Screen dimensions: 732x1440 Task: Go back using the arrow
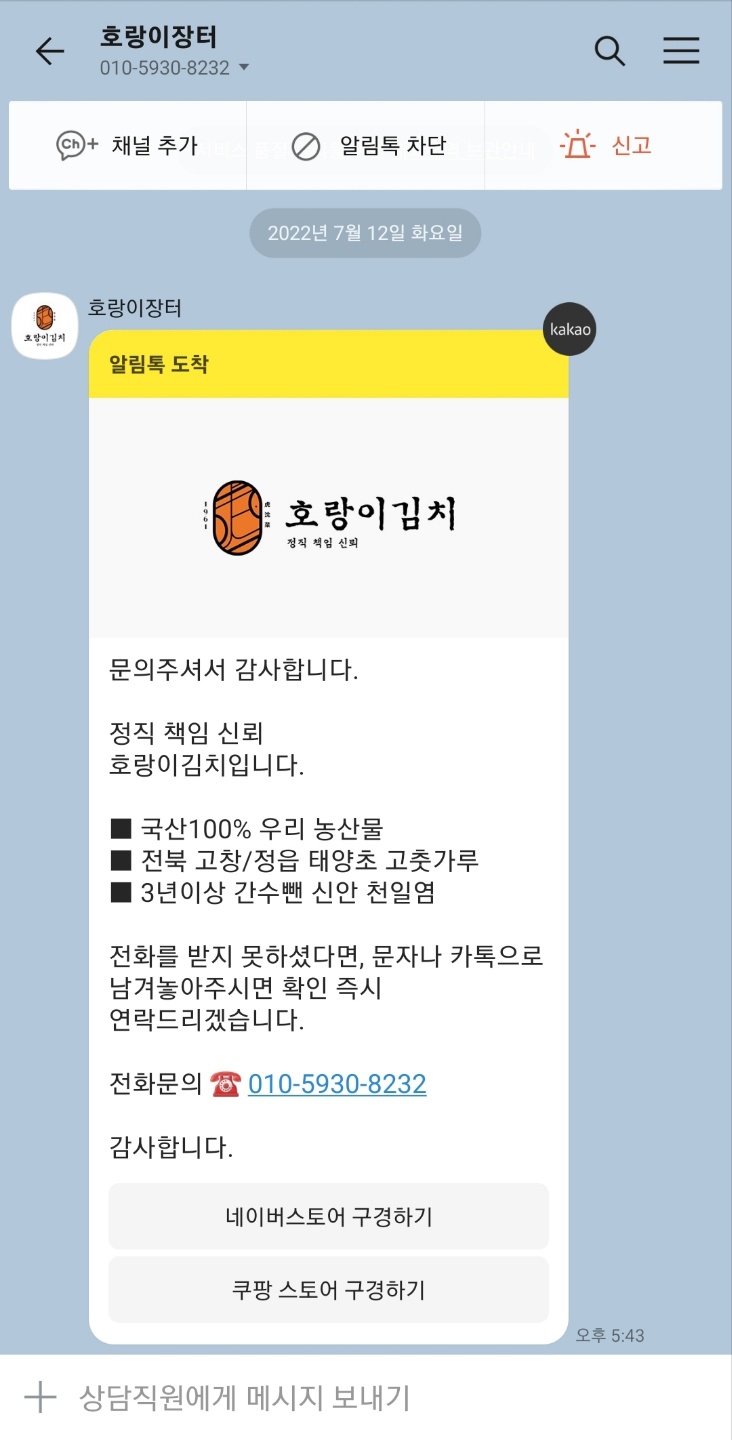click(49, 52)
